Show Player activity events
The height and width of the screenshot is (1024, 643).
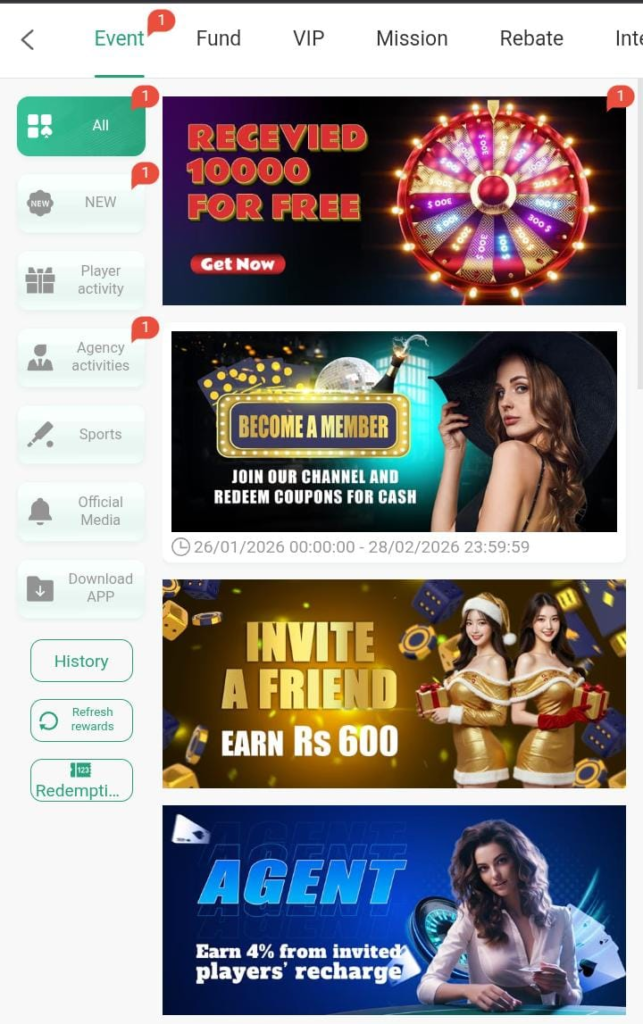coord(81,280)
